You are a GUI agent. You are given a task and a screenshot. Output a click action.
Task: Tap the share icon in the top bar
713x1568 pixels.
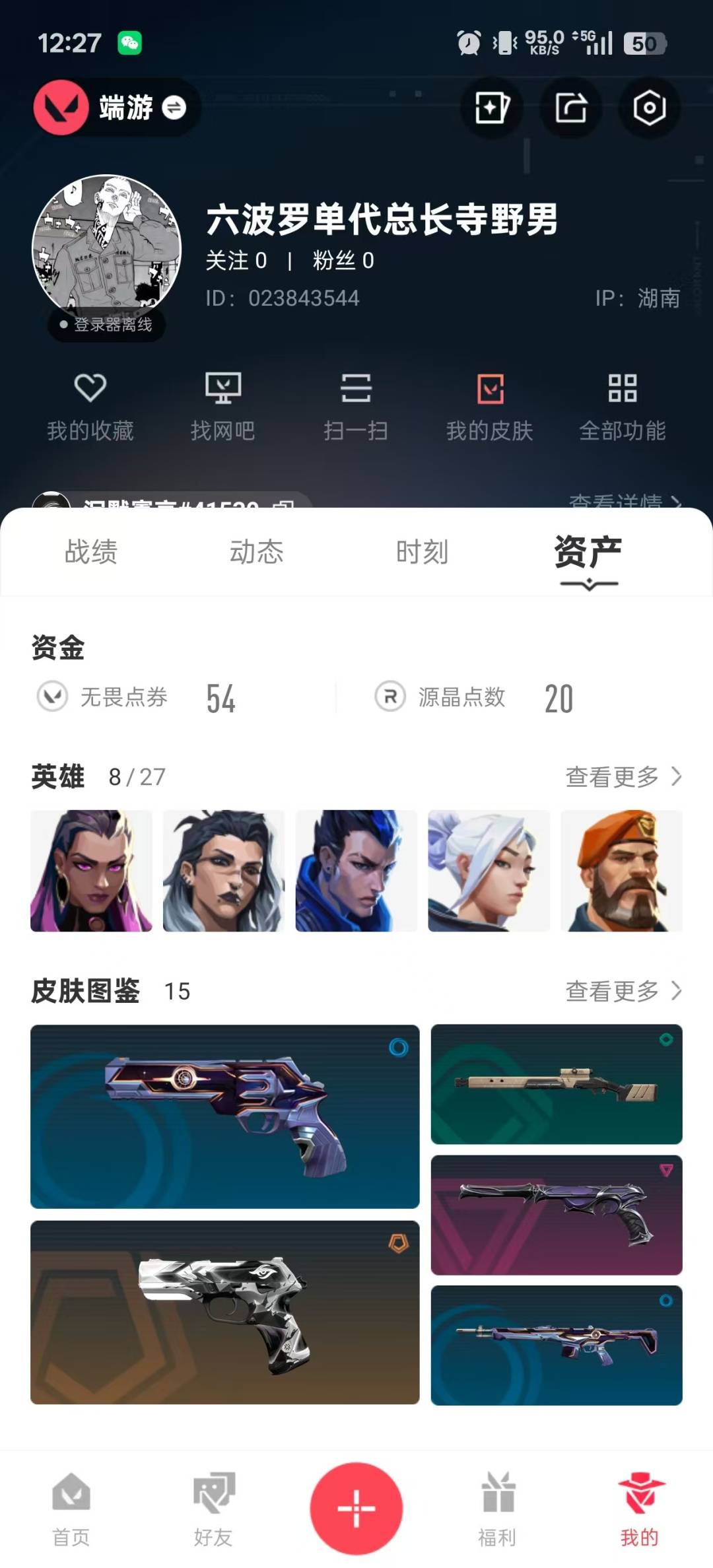(x=570, y=108)
